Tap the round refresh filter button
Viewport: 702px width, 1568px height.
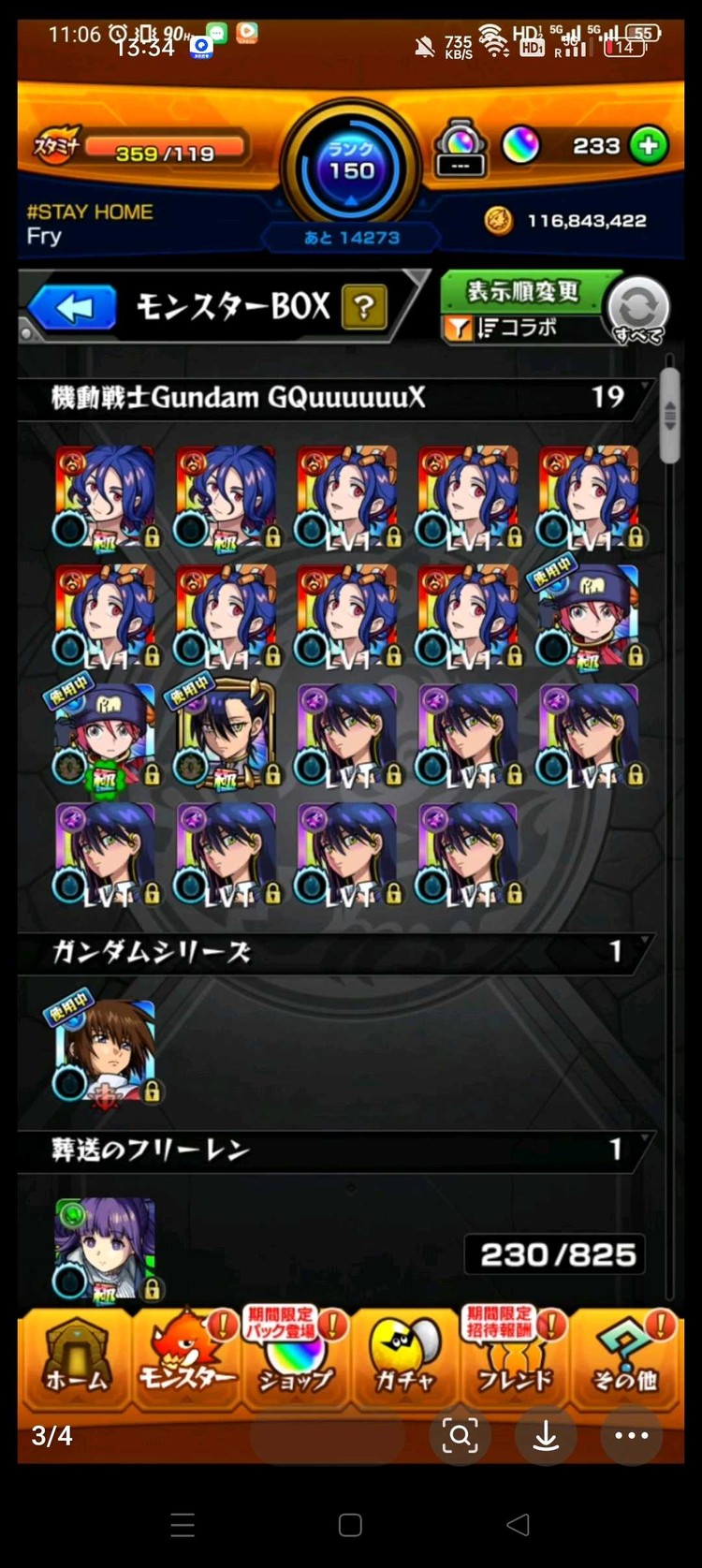tap(638, 308)
